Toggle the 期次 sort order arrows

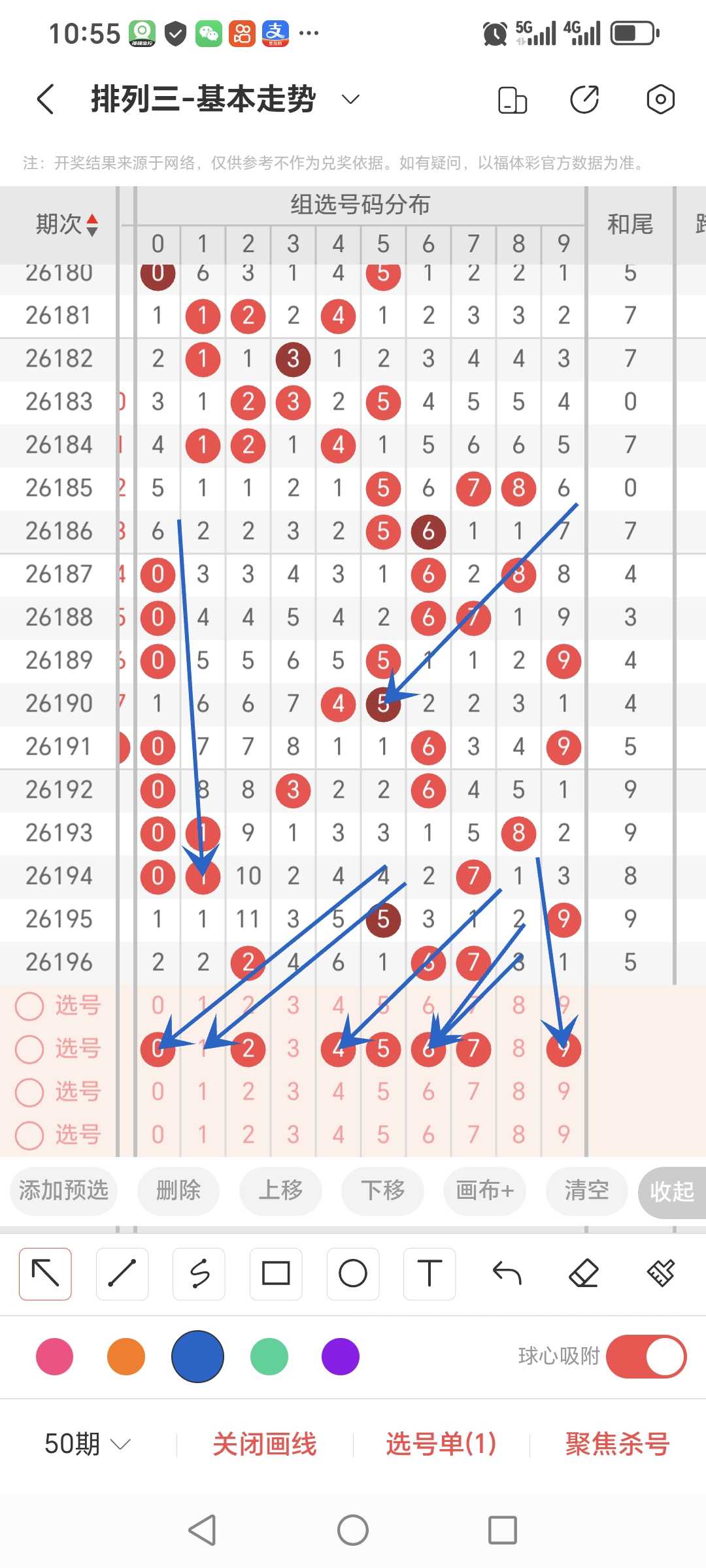(92, 225)
